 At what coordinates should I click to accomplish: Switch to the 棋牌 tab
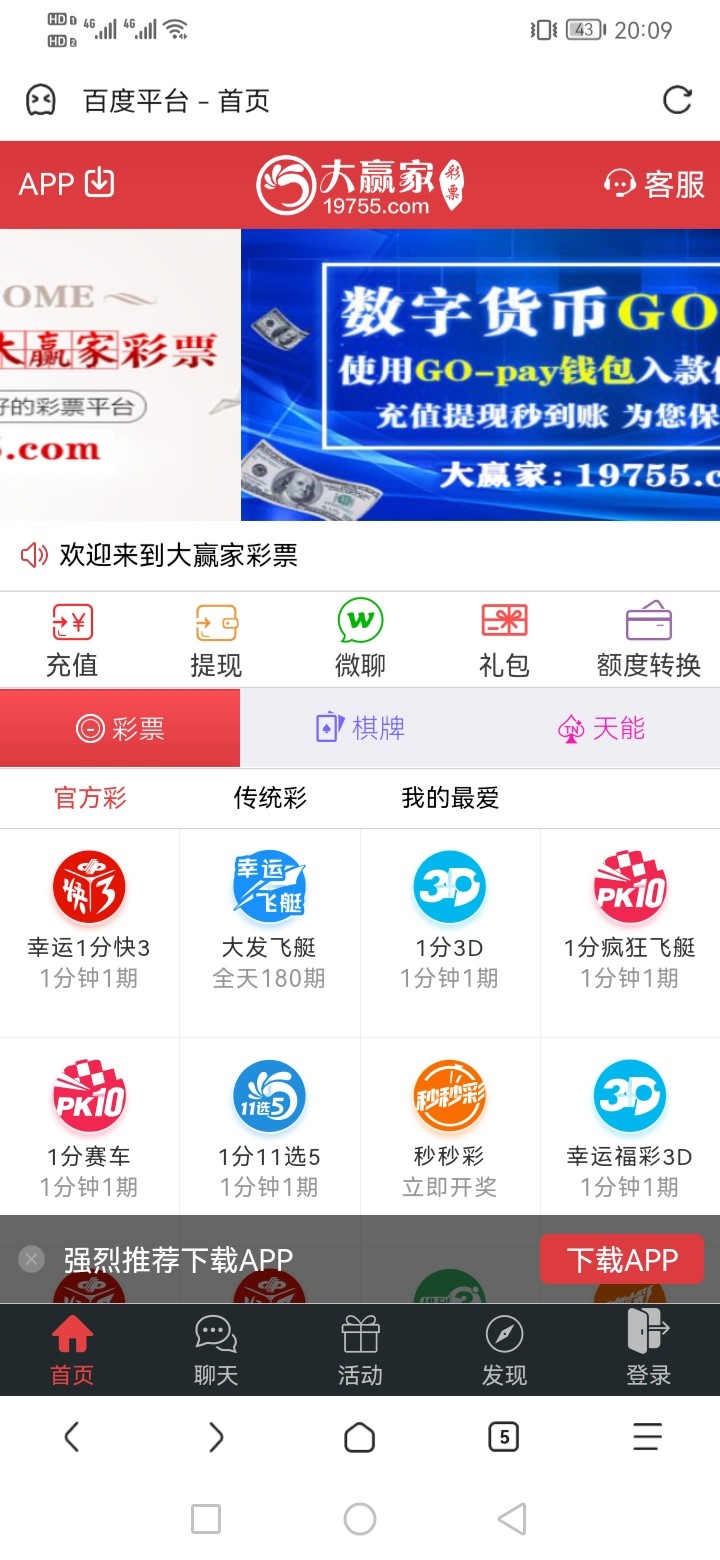click(360, 728)
